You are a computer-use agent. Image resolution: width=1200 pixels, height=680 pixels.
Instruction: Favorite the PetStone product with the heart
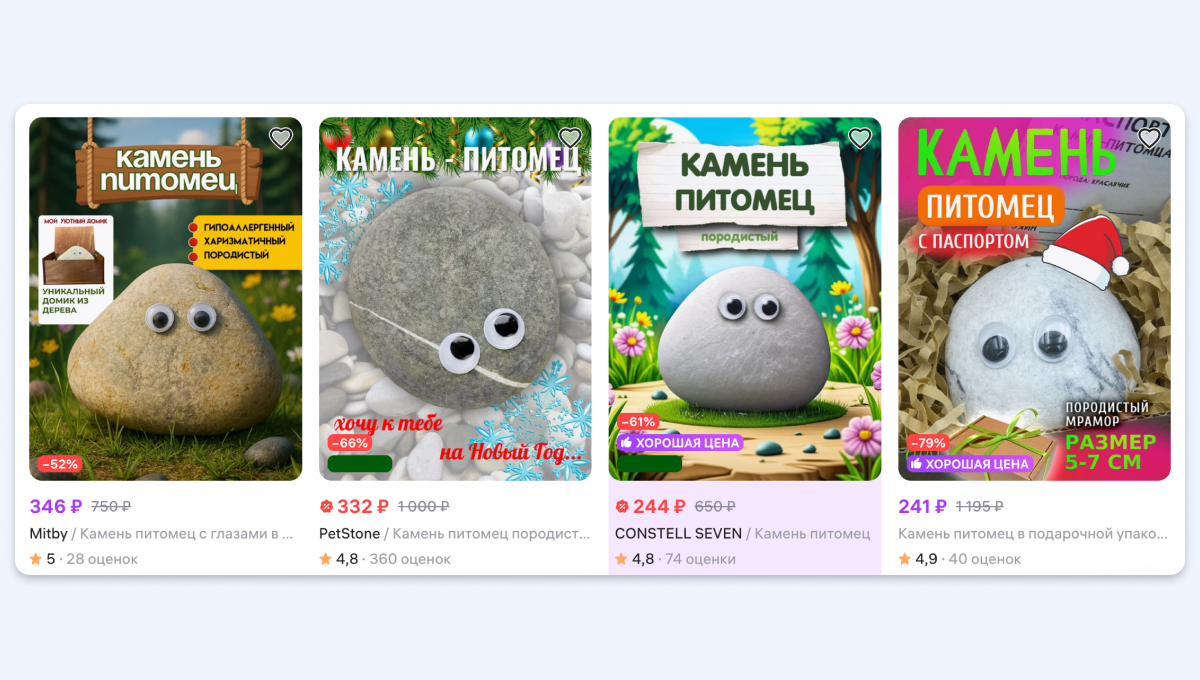[570, 138]
